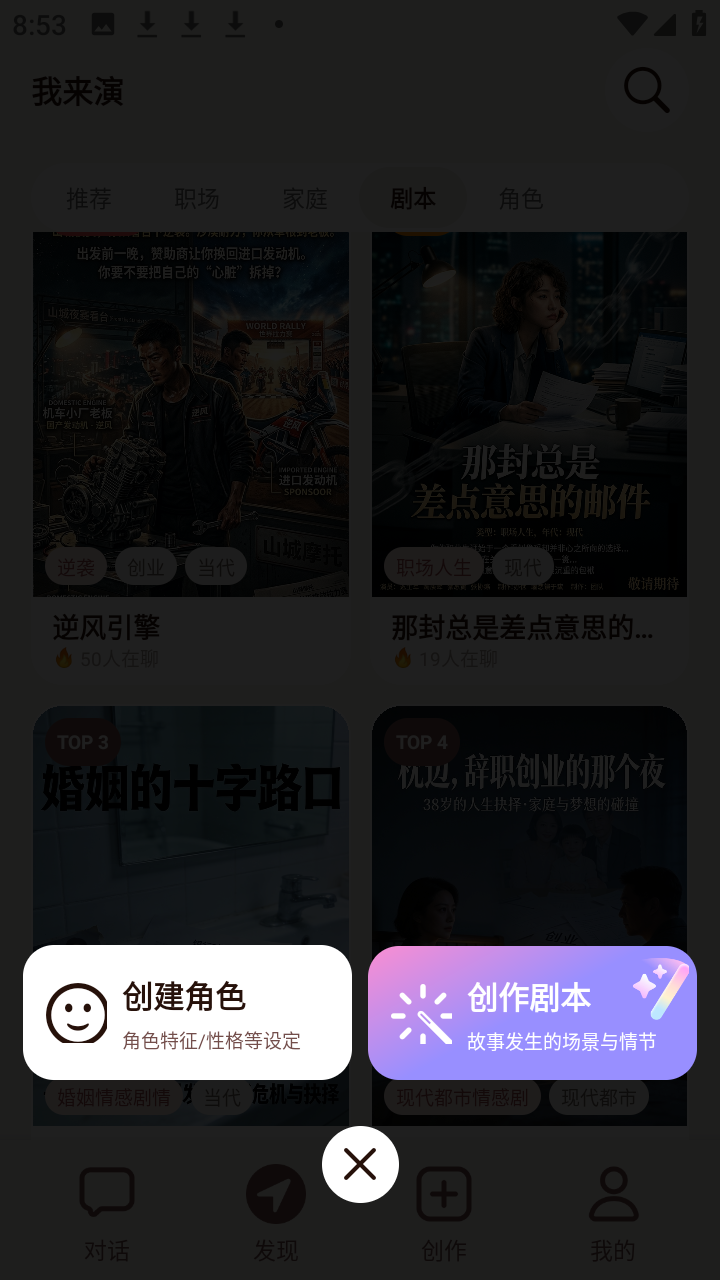Open the 剧本 category tab
The height and width of the screenshot is (1280, 720).
(413, 199)
